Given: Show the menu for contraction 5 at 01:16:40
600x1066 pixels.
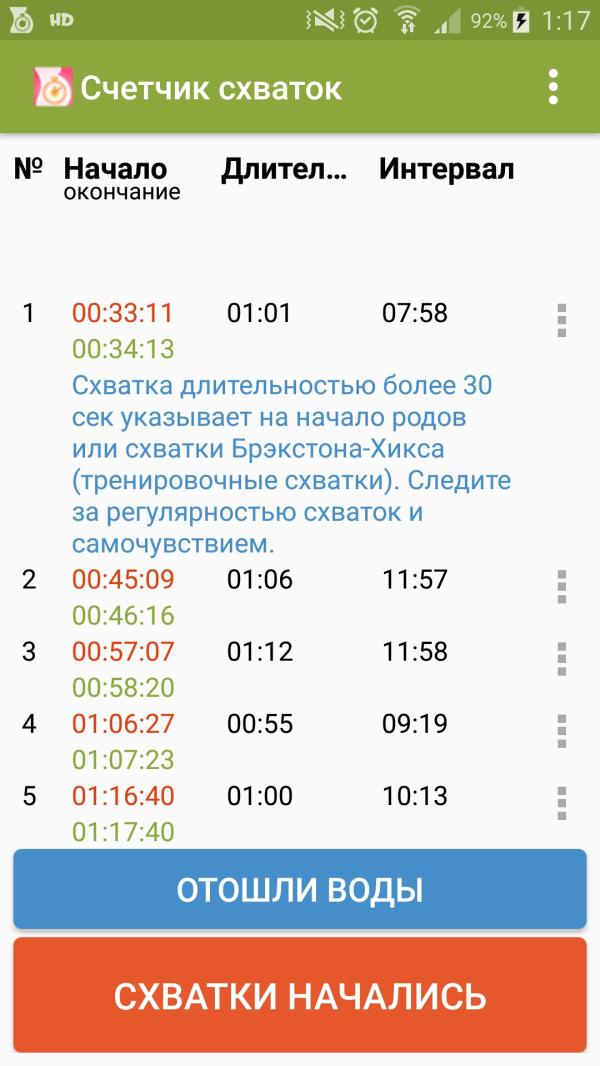Looking at the screenshot, I should (x=561, y=803).
